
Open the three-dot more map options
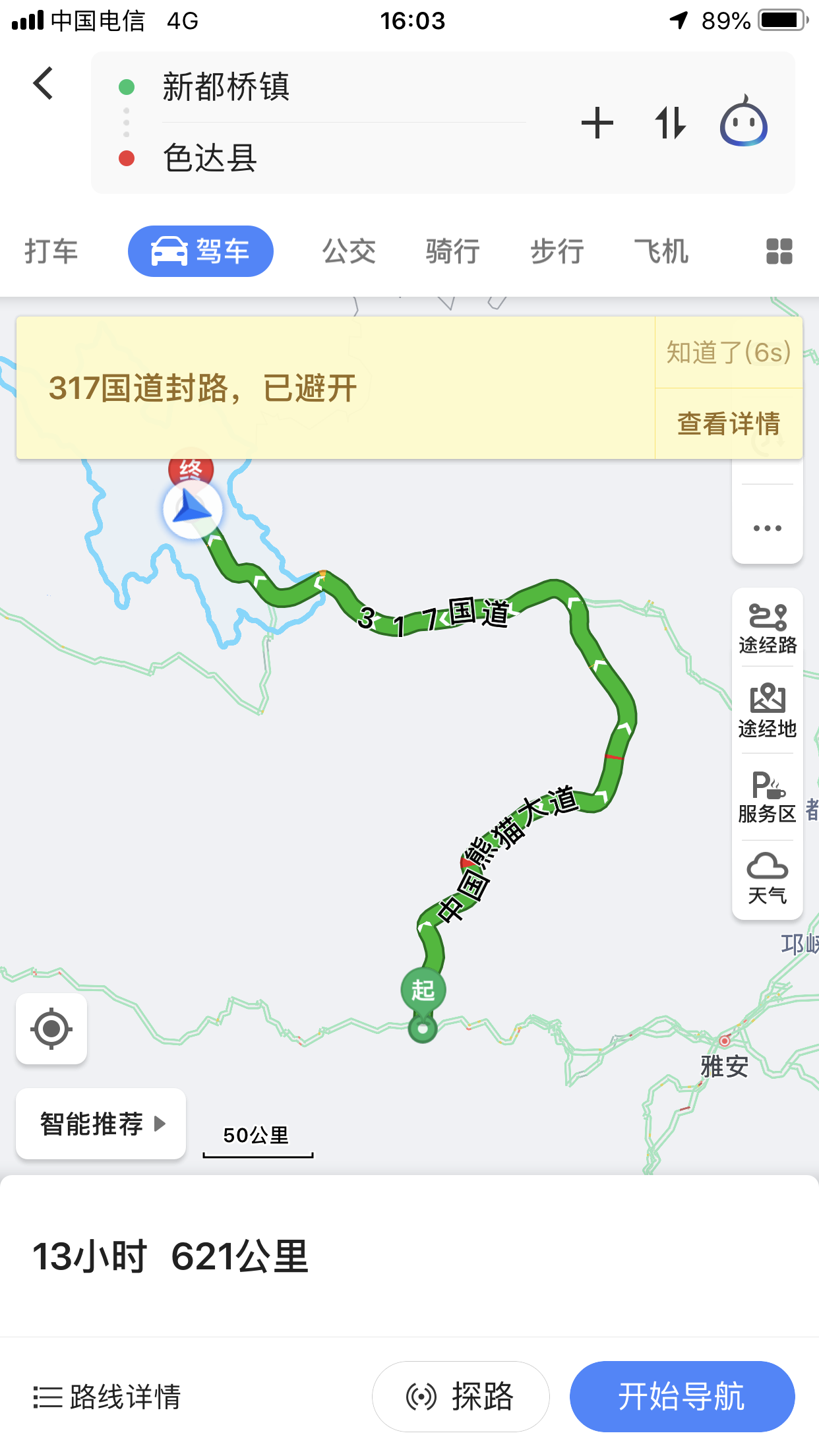pos(767,528)
